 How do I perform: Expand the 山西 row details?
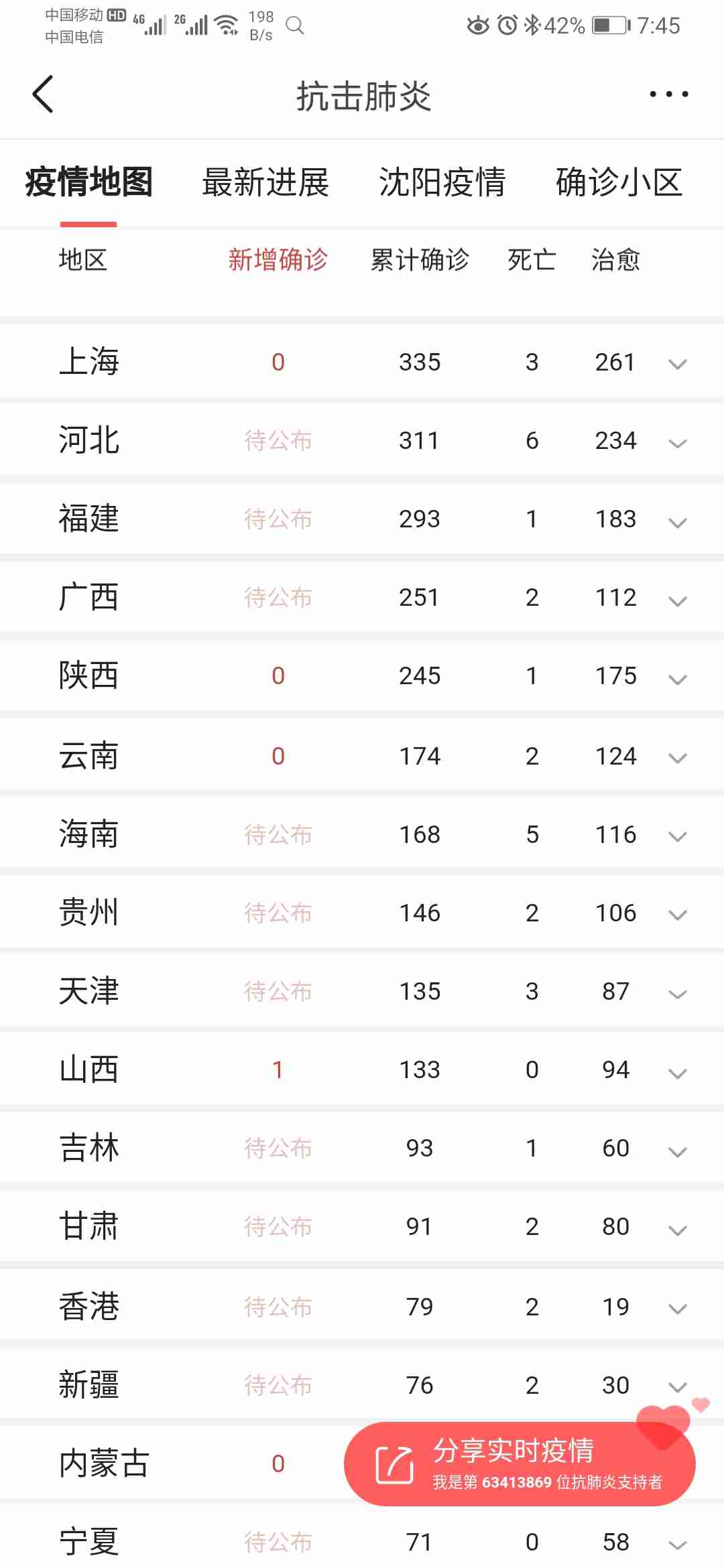tap(677, 1072)
